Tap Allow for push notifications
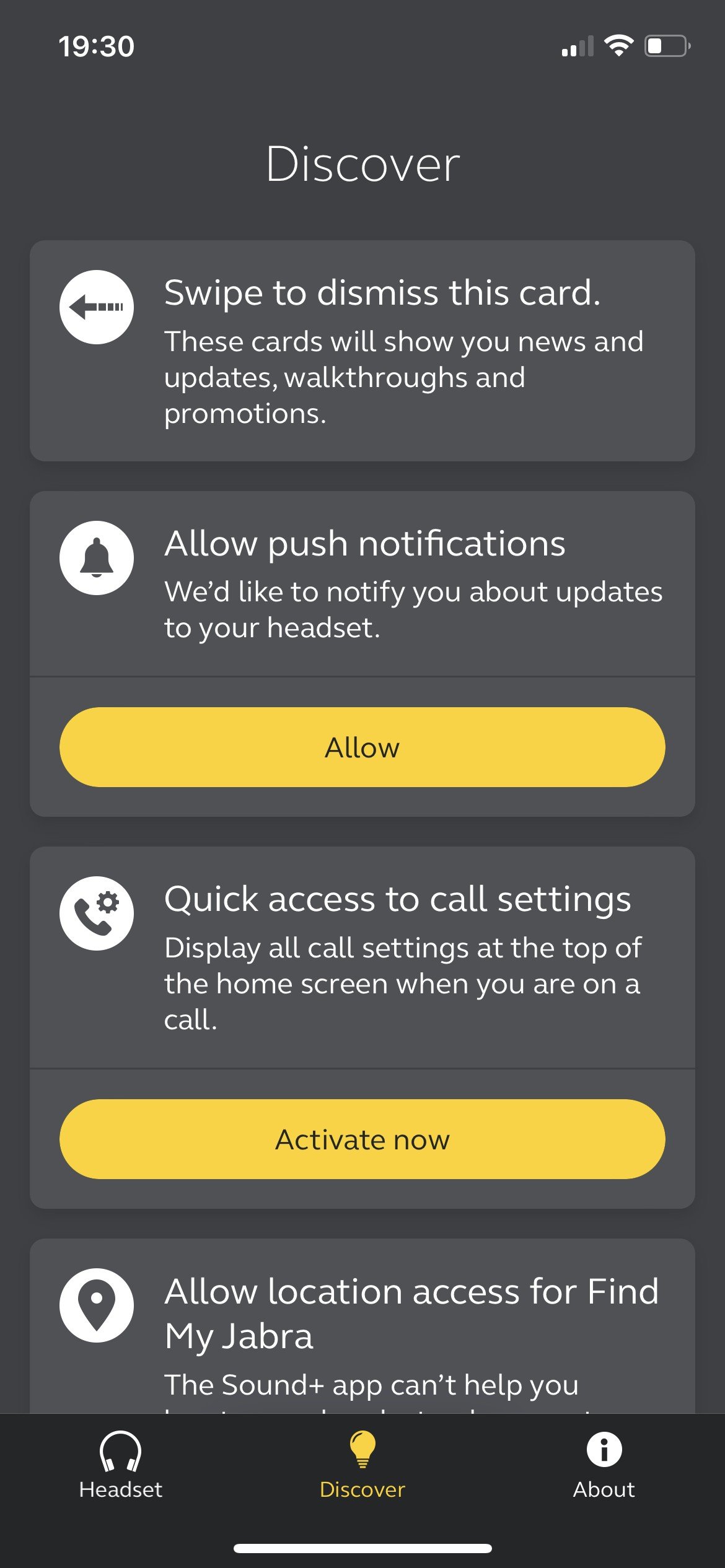 pyautogui.click(x=362, y=747)
